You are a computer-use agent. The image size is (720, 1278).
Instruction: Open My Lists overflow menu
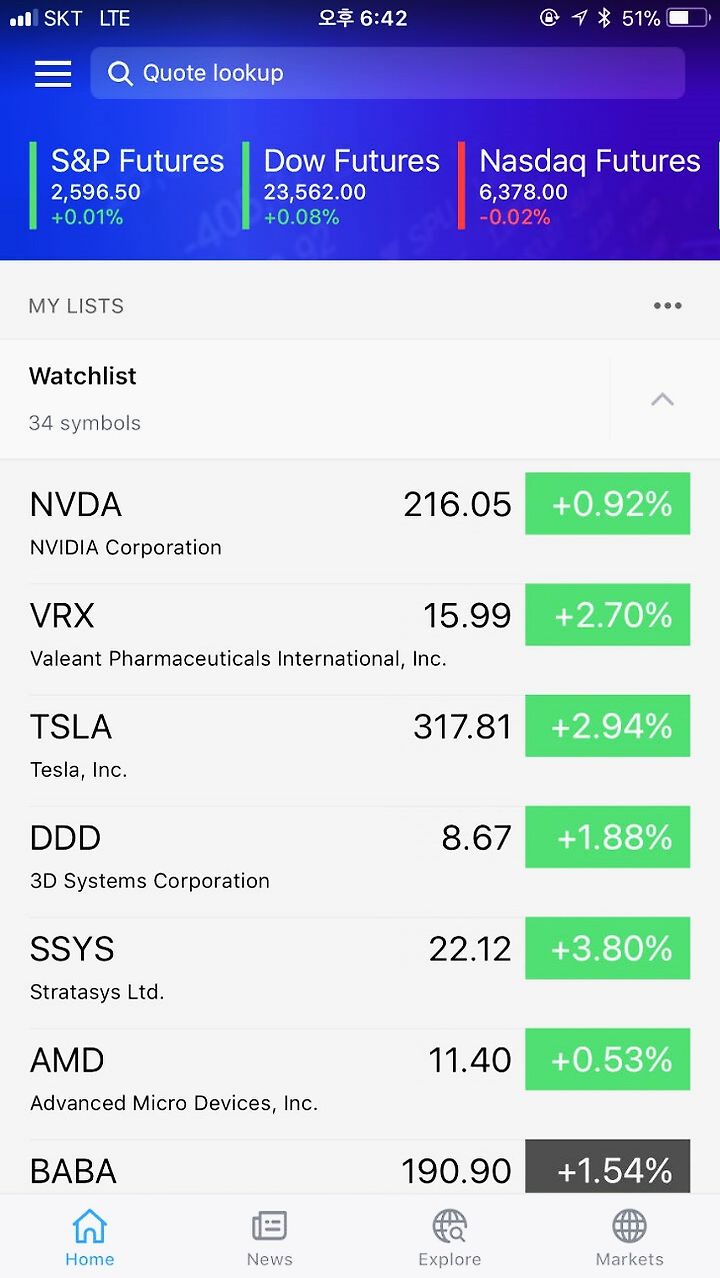click(x=667, y=306)
